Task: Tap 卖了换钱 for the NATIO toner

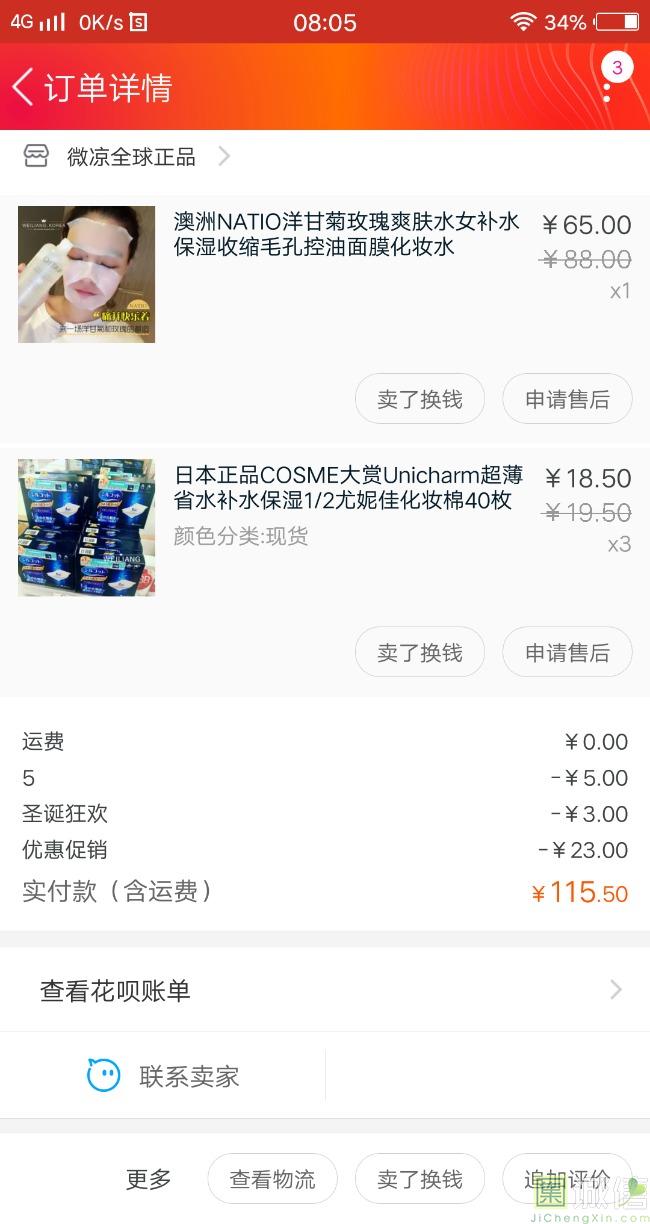Action: 419,399
